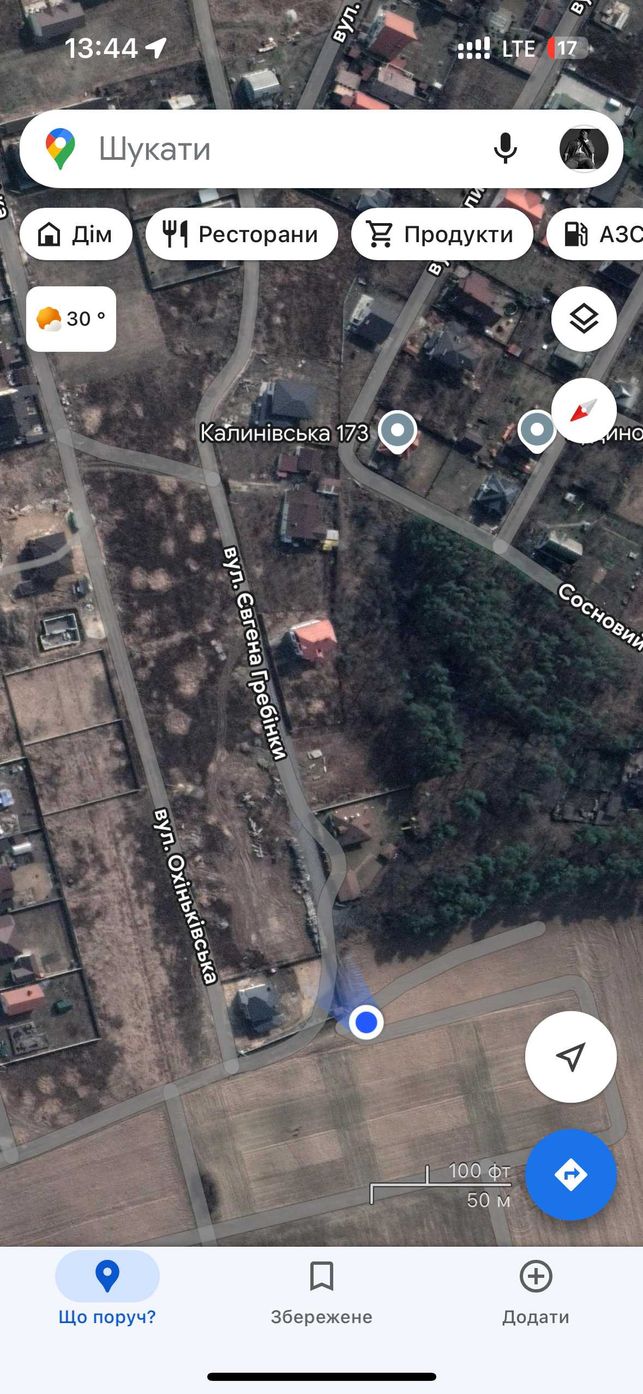Center map on my location
The height and width of the screenshot is (1394, 643).
(x=571, y=1057)
